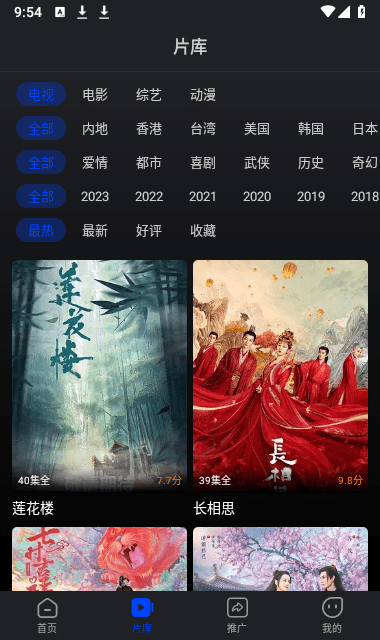The image size is (380, 640).
Task: Filter by year 2020
Action: tap(257, 196)
